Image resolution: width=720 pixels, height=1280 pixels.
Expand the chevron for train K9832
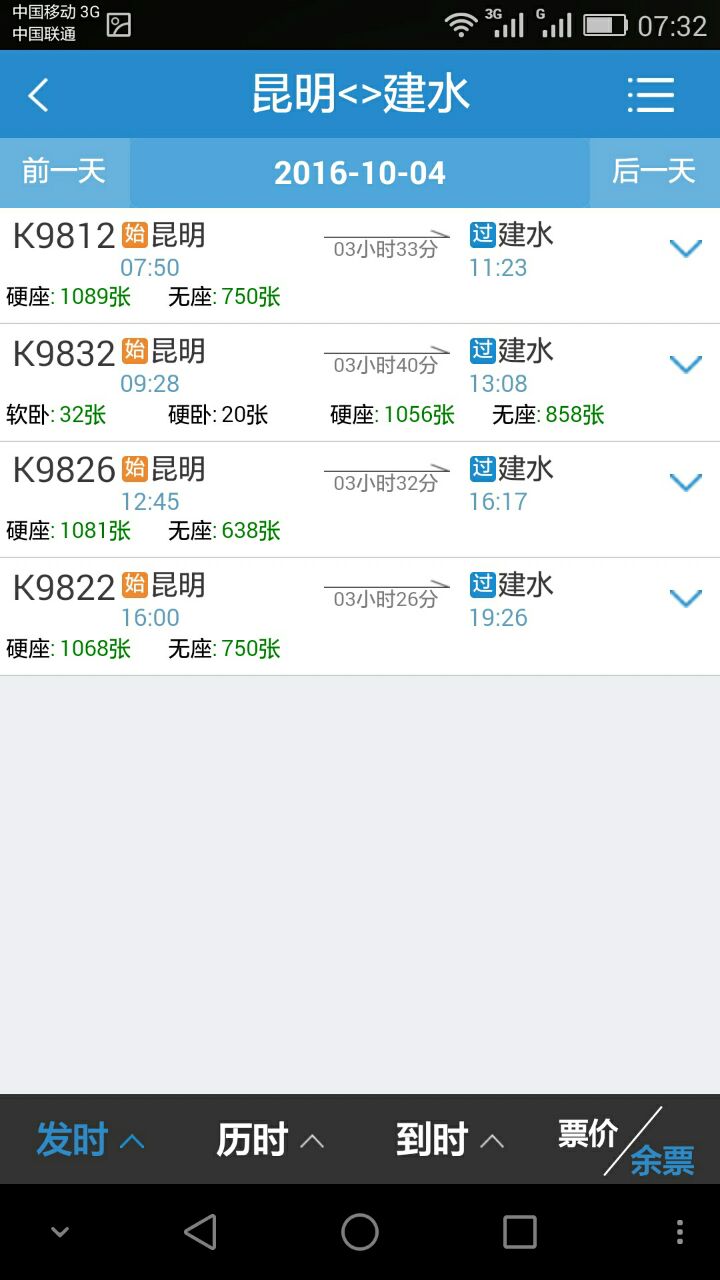pyautogui.click(x=685, y=365)
